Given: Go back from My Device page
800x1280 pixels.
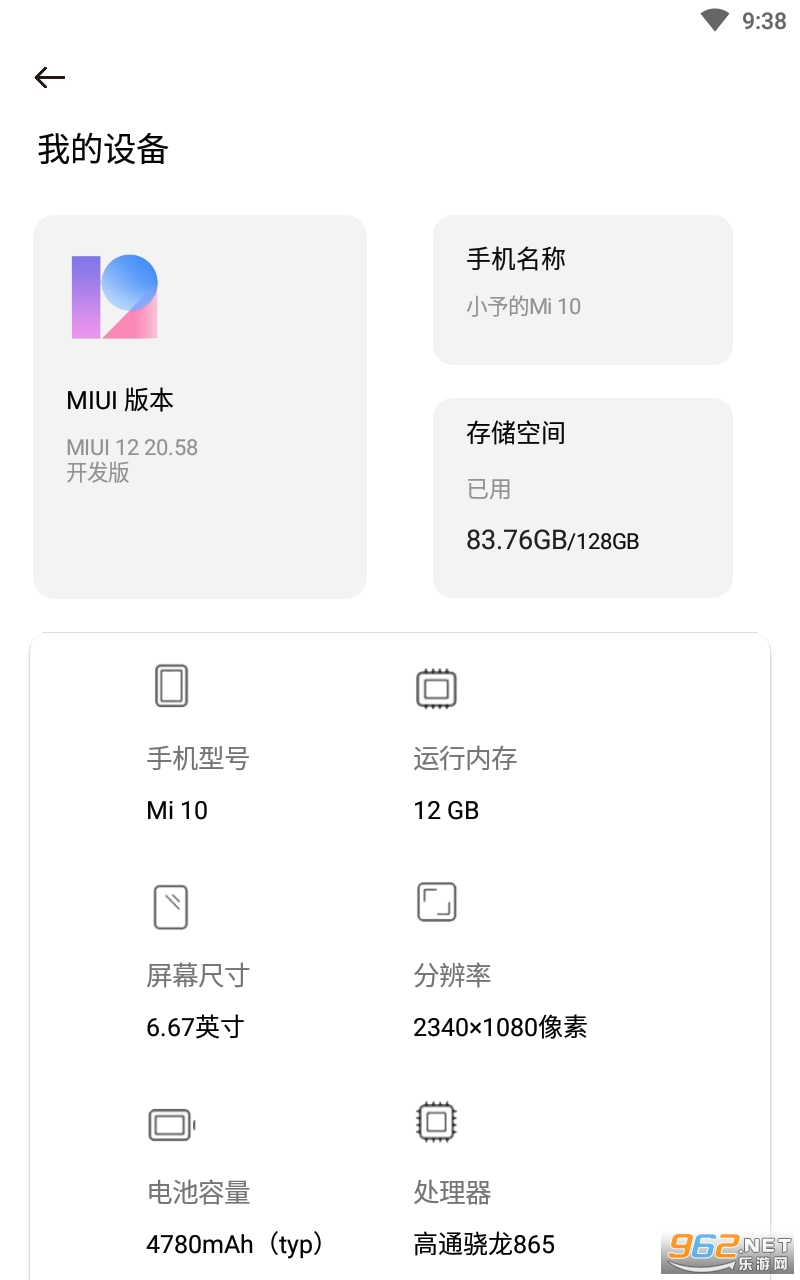Looking at the screenshot, I should tap(49, 78).
